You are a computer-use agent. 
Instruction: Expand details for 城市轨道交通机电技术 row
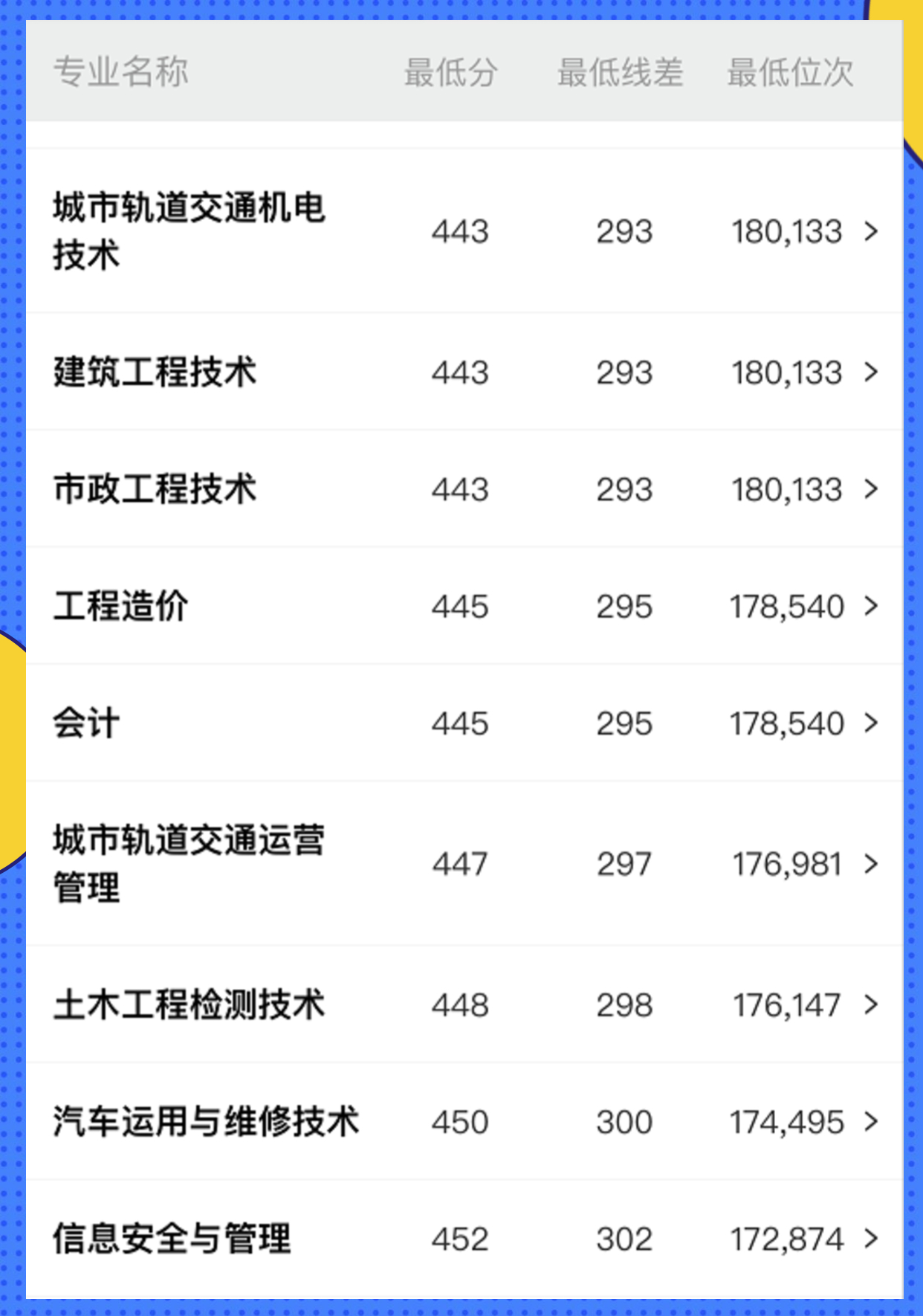pos(870,232)
